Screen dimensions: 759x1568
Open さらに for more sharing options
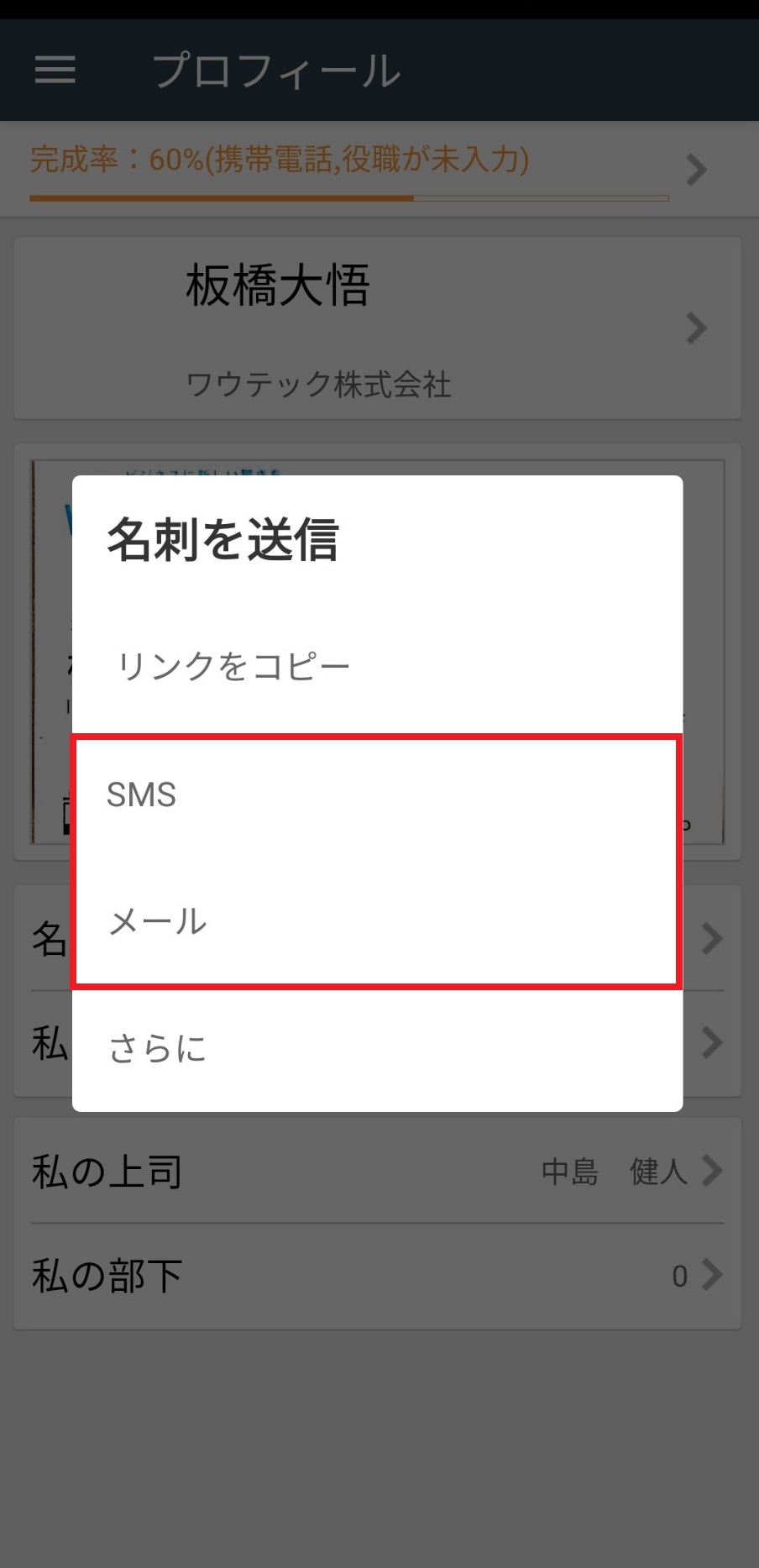click(x=377, y=1048)
